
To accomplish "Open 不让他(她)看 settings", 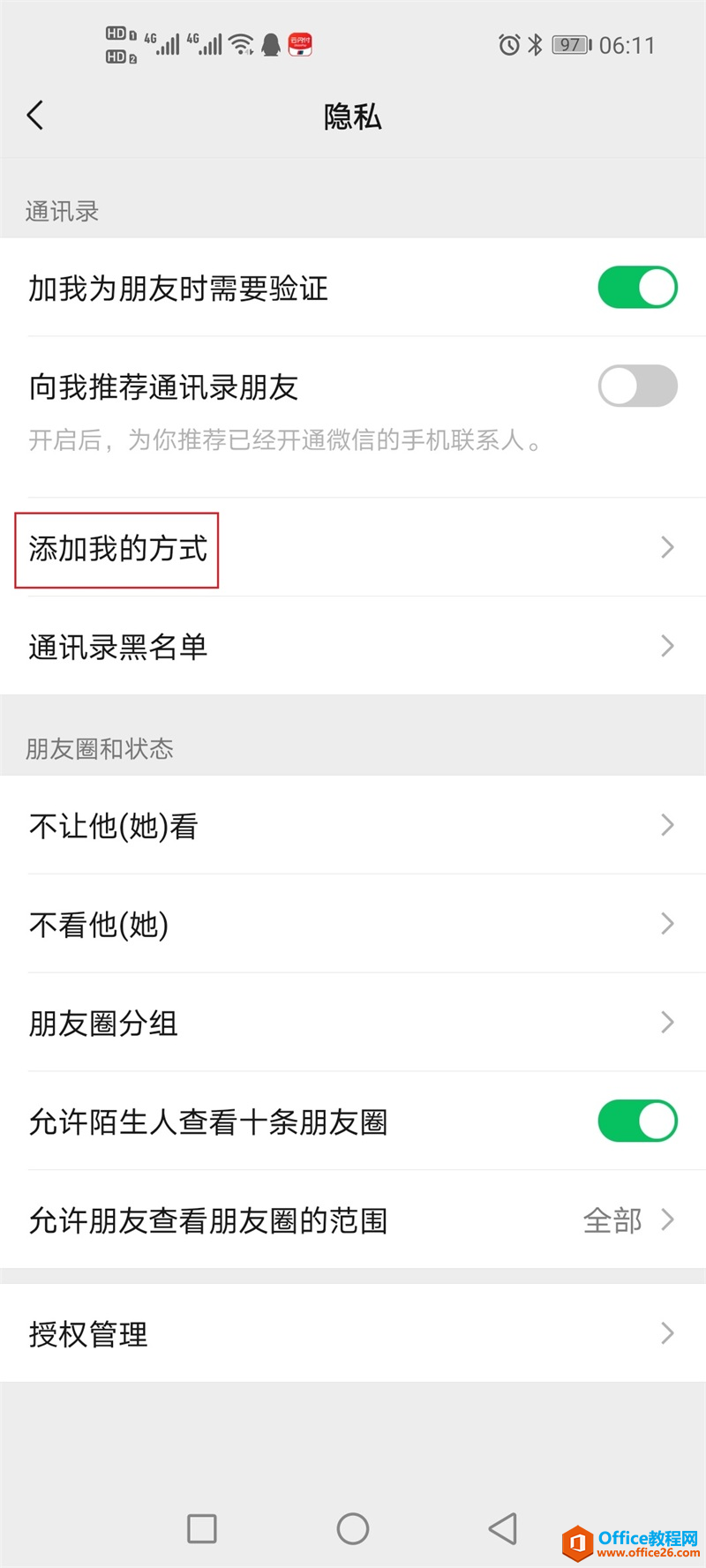I will tap(353, 826).
